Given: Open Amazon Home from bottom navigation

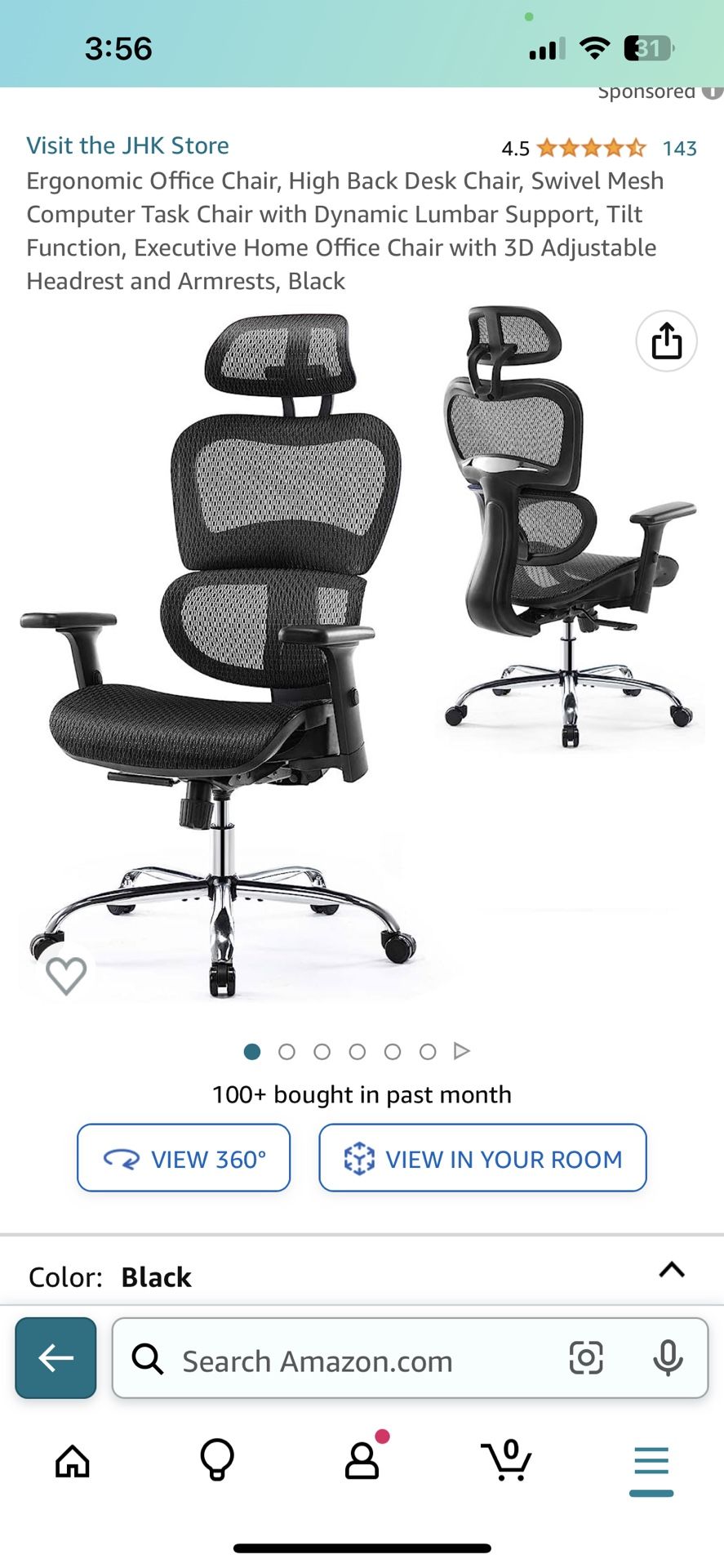Looking at the screenshot, I should [x=72, y=1462].
